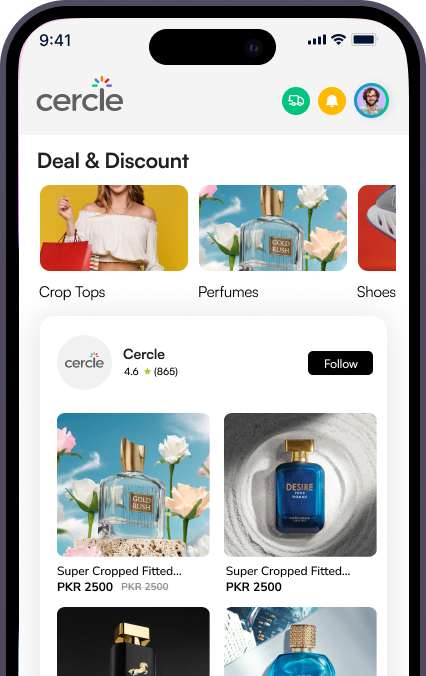426x676 pixels.
Task: Open the light blue bottle product card
Action: click(300, 642)
